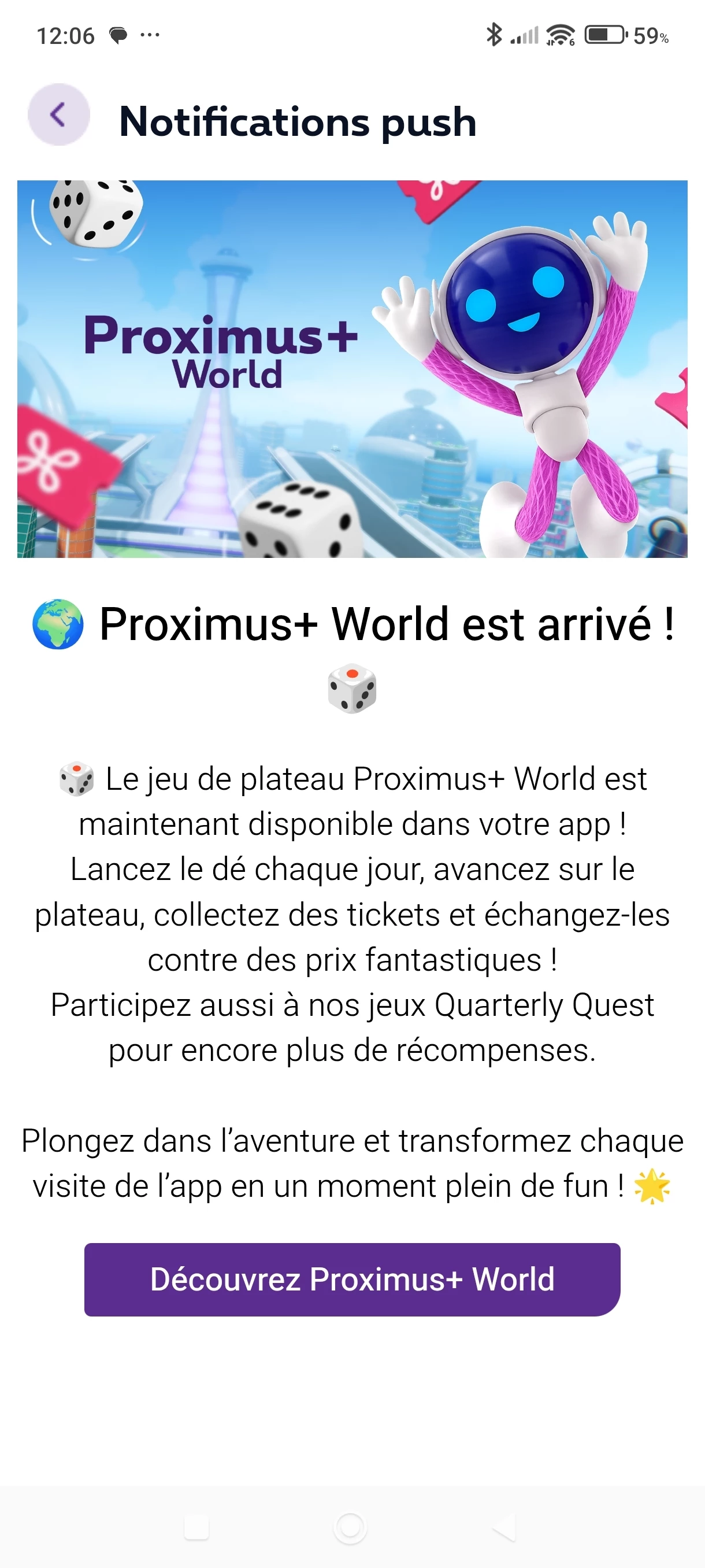Screen dimensions: 705x1568
Task: Tap the system home button
Action: click(x=350, y=1526)
